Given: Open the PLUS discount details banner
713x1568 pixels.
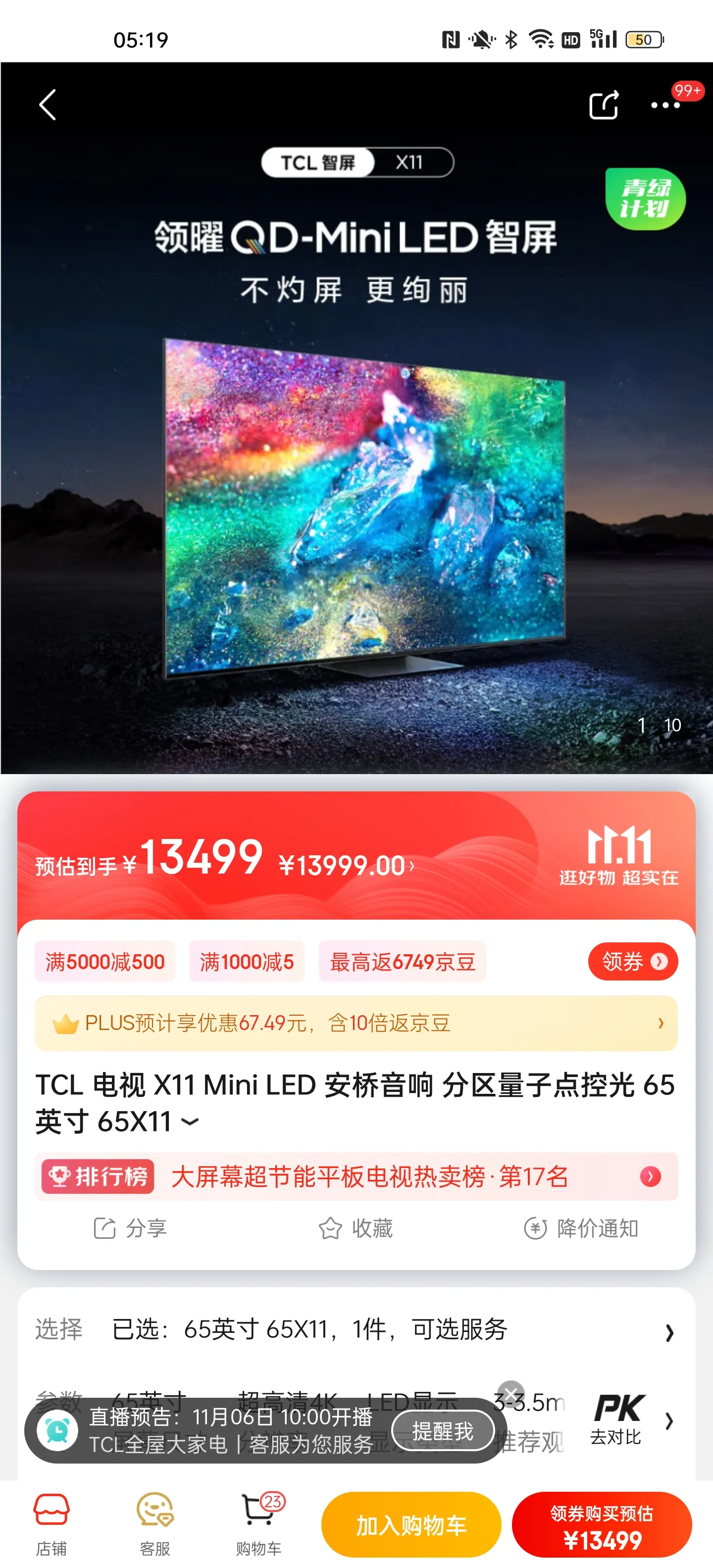Looking at the screenshot, I should click(356, 1023).
